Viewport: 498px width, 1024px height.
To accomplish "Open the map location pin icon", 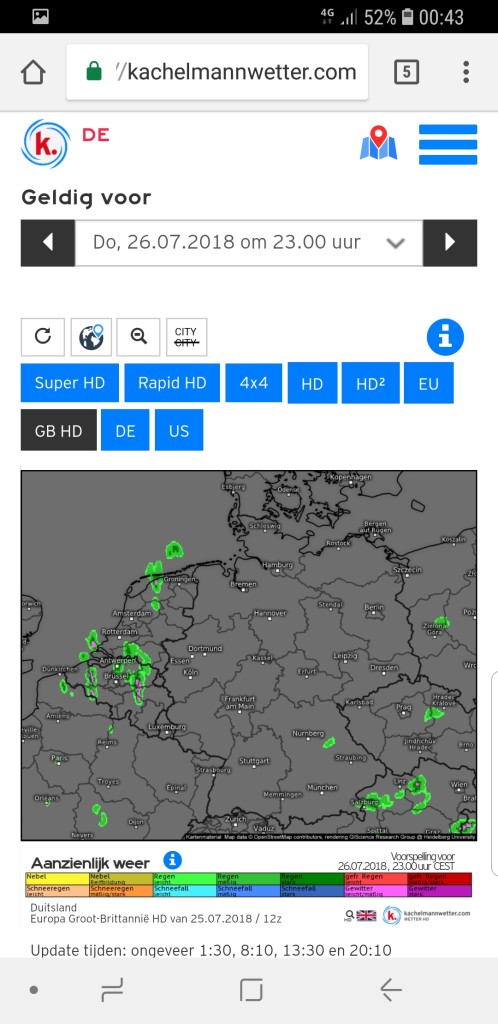I will click(x=379, y=143).
